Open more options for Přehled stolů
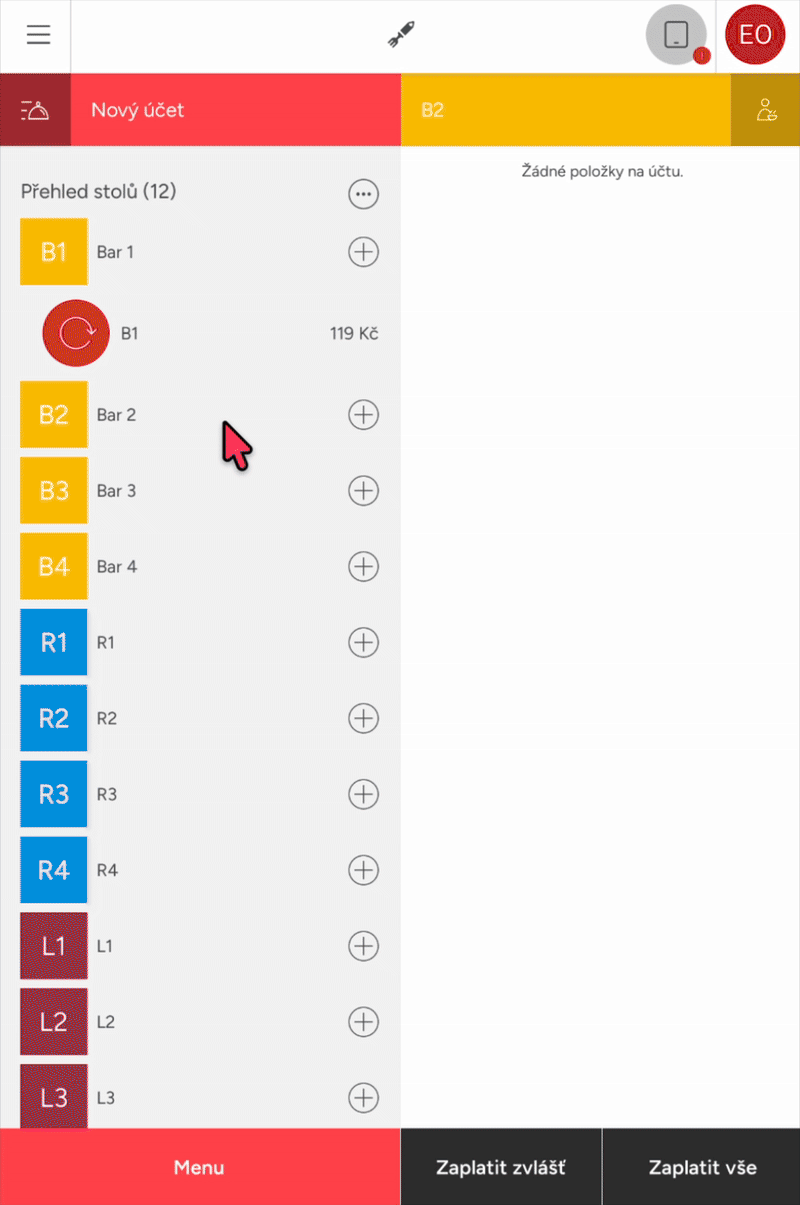 pos(363,194)
